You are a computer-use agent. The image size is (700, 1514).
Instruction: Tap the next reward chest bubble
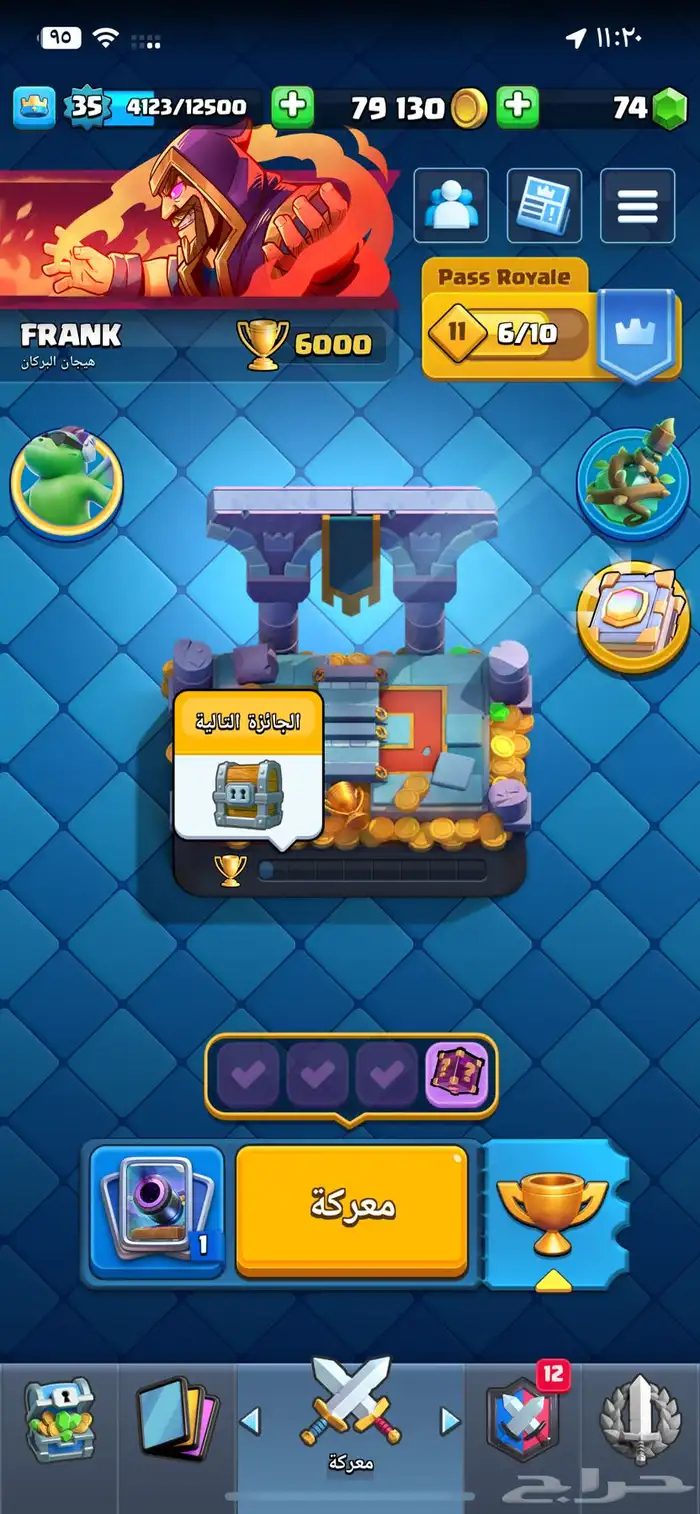(x=249, y=765)
